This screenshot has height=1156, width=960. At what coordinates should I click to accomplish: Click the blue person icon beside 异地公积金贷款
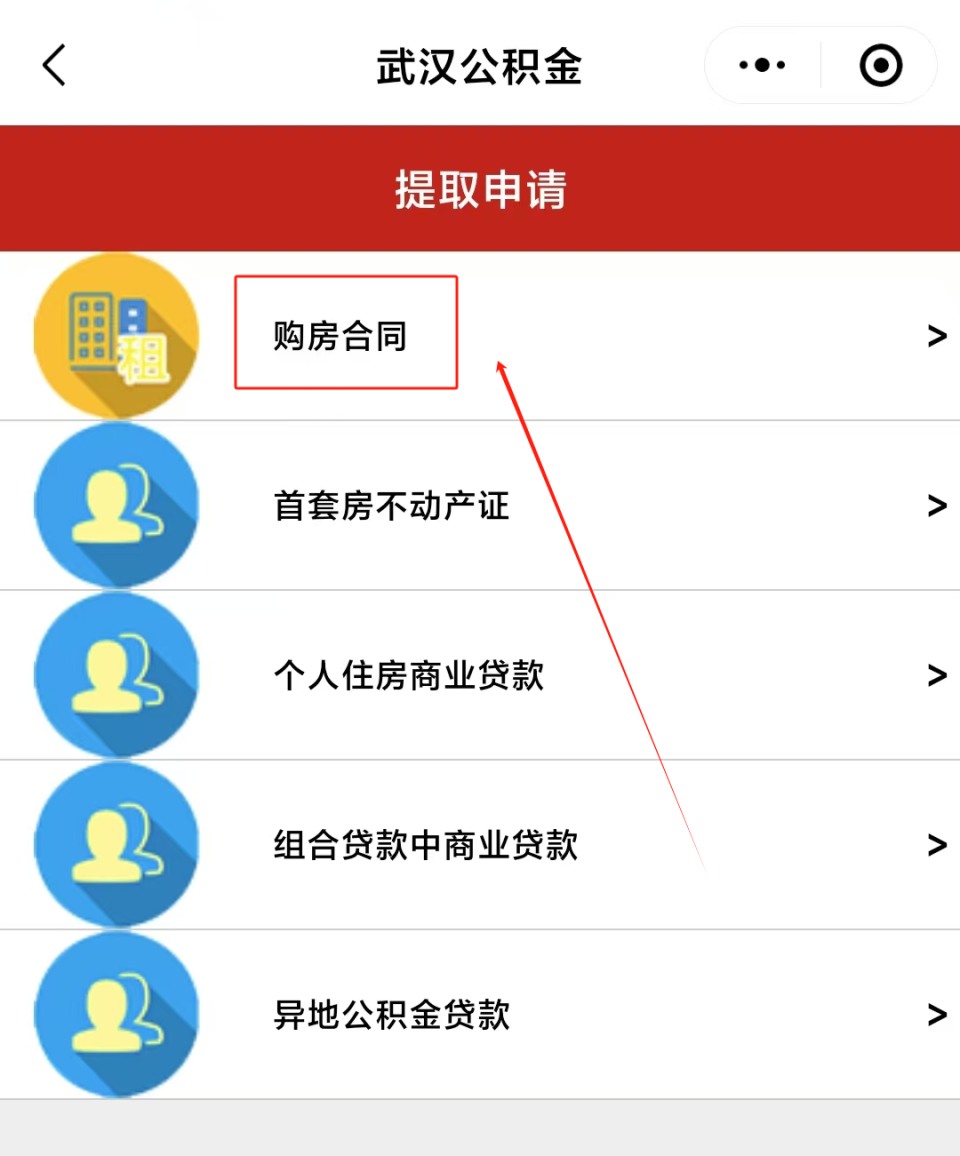click(116, 1015)
